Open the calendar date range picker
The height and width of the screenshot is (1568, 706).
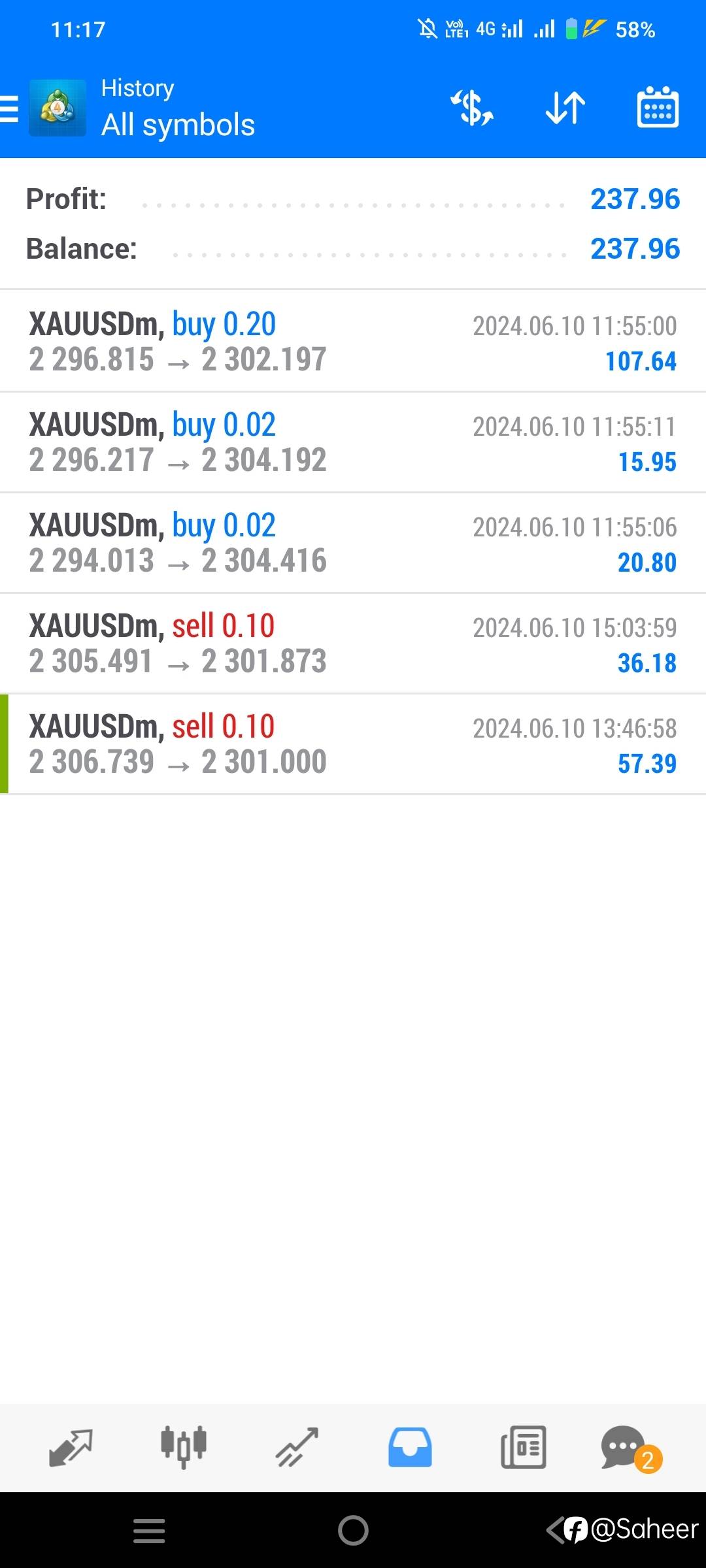click(658, 108)
